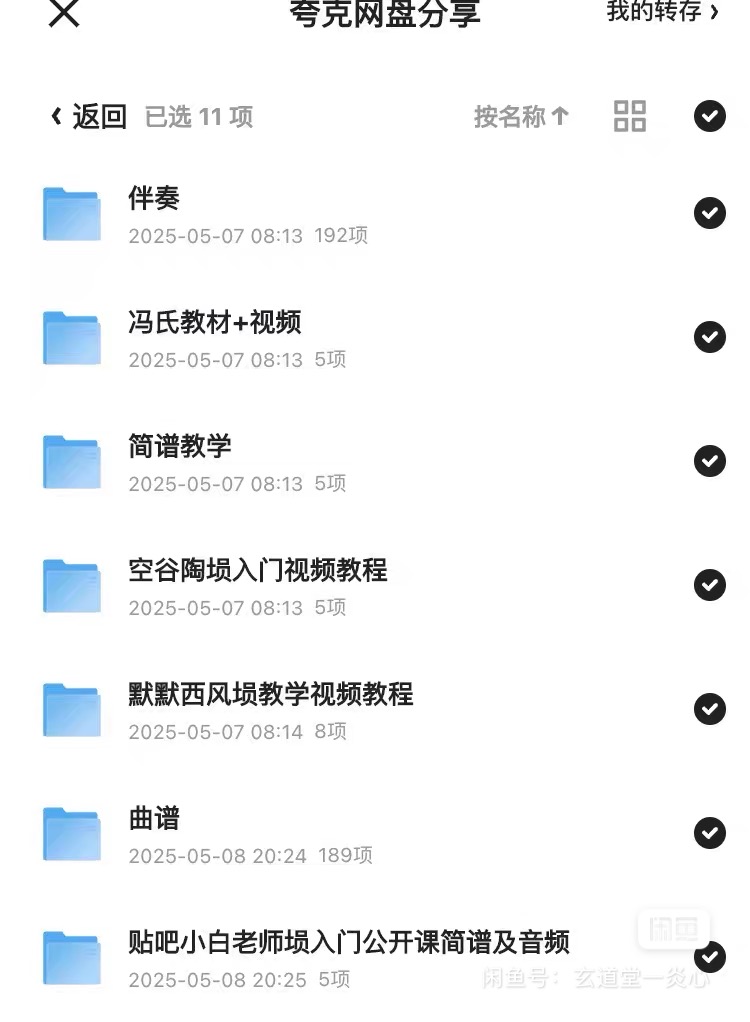The width and height of the screenshot is (750, 1022).
Task: Deselect the 伴奏 folder checkmark
Action: (x=709, y=213)
